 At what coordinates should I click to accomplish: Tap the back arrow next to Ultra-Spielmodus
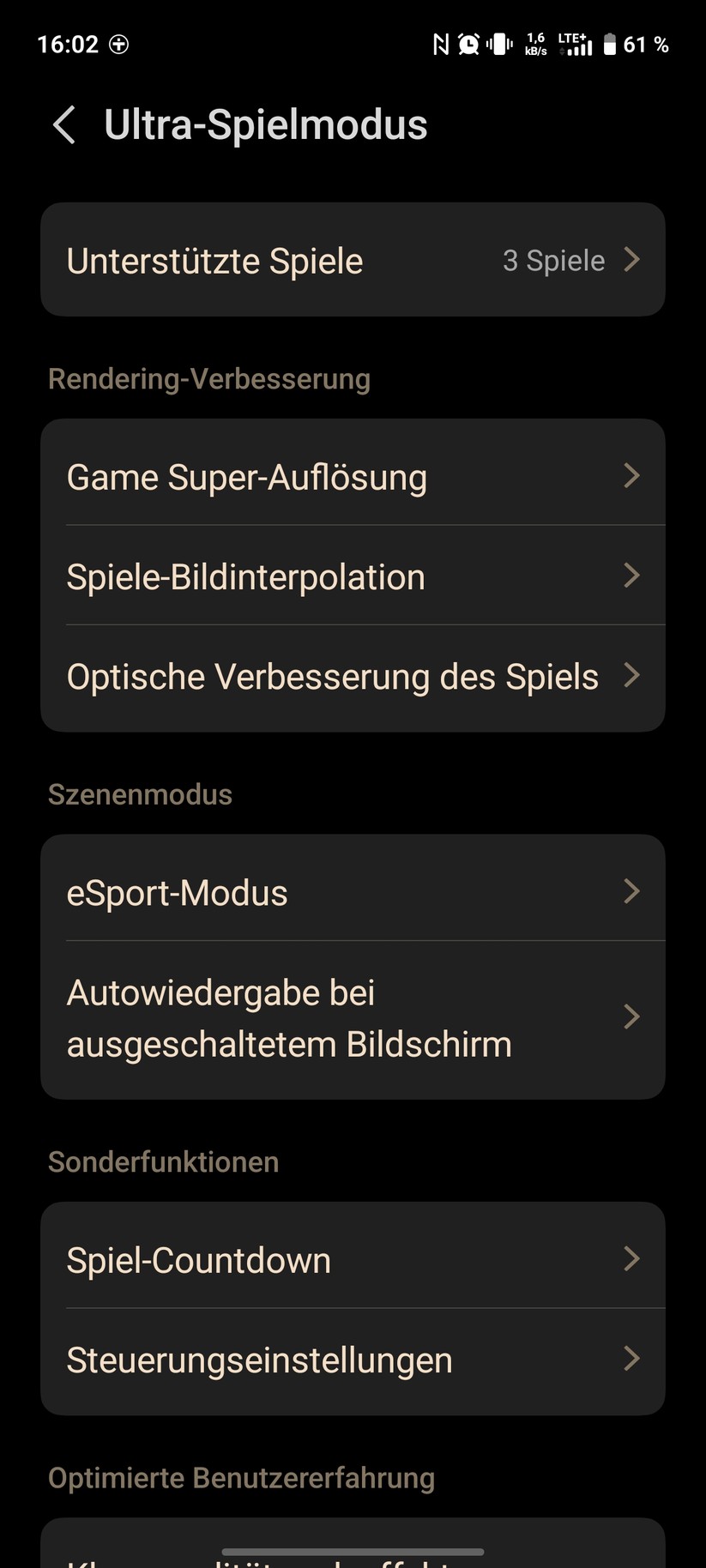pyautogui.click(x=63, y=124)
